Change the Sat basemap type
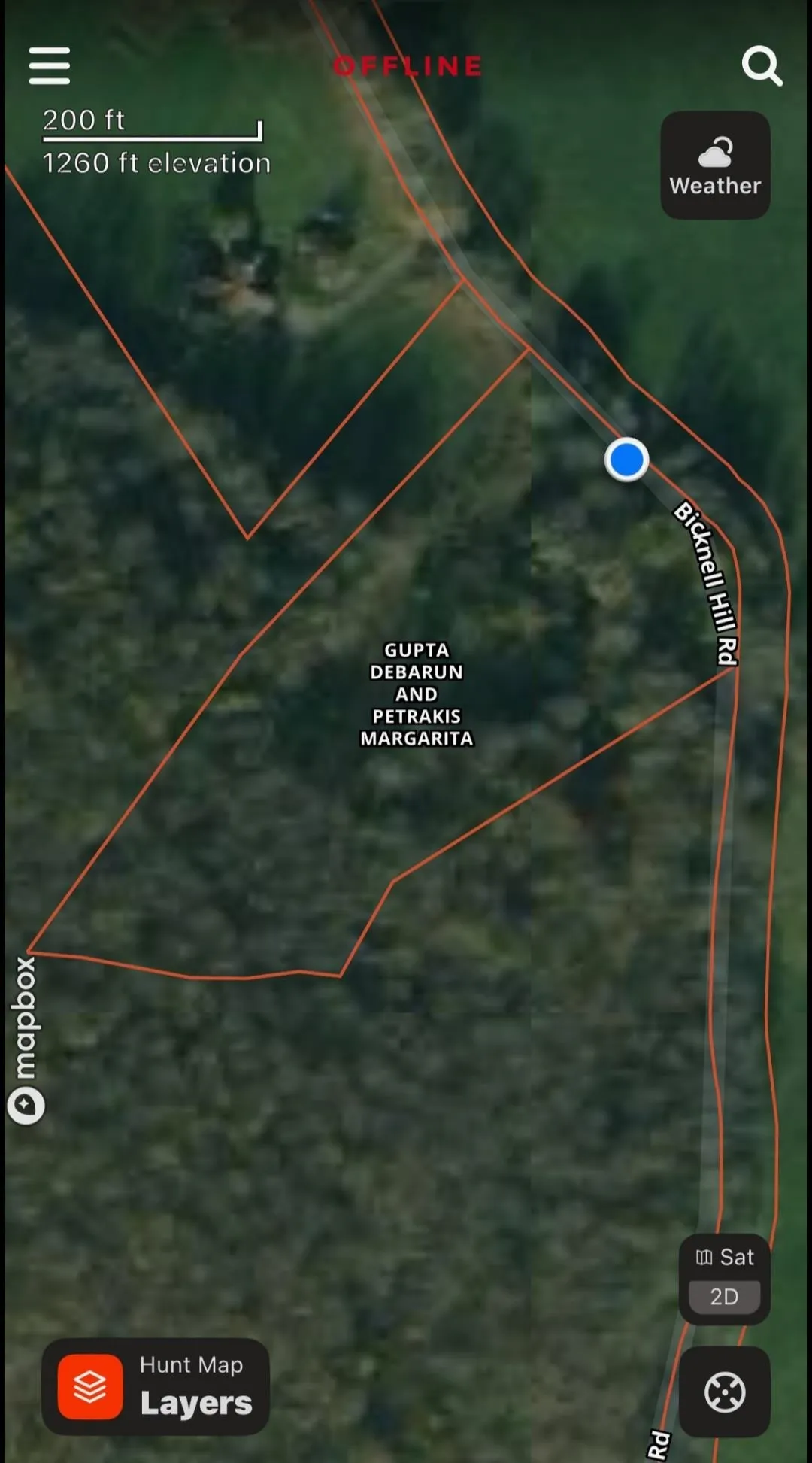Image resolution: width=812 pixels, height=1463 pixels. [725, 1257]
